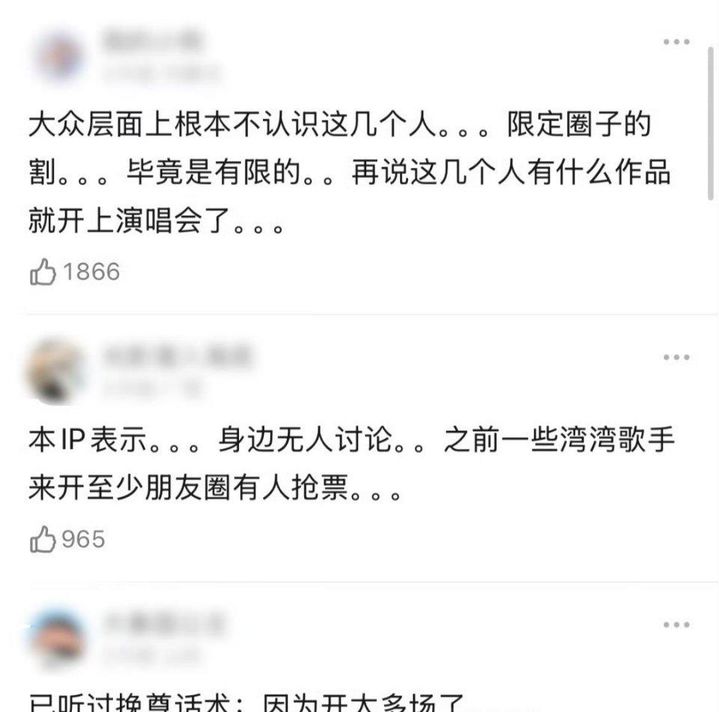Open the overflow menu on the 本IP表示 comment
Viewport: 719px width, 712px height.
coord(677,357)
